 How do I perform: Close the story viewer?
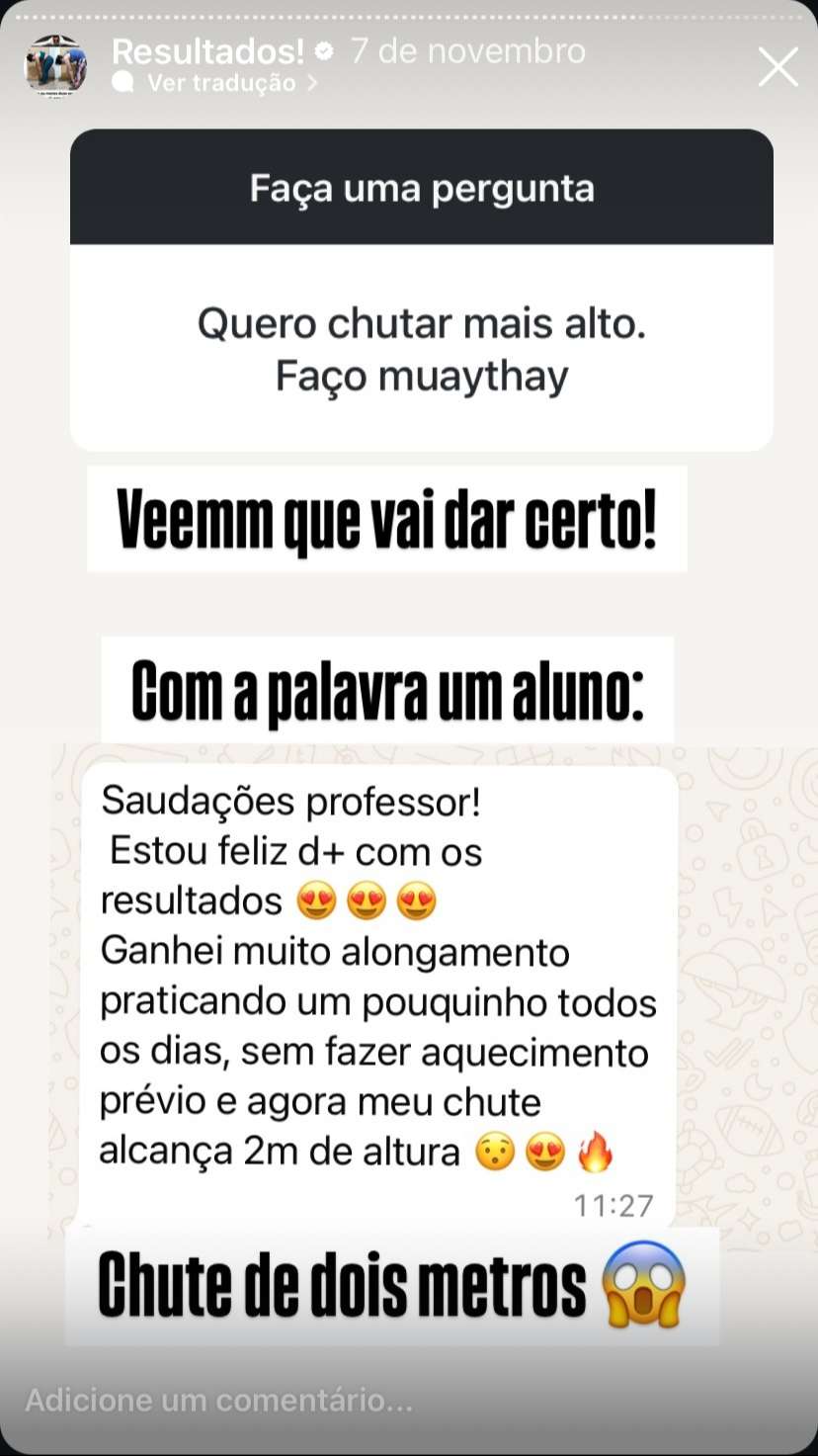click(777, 67)
